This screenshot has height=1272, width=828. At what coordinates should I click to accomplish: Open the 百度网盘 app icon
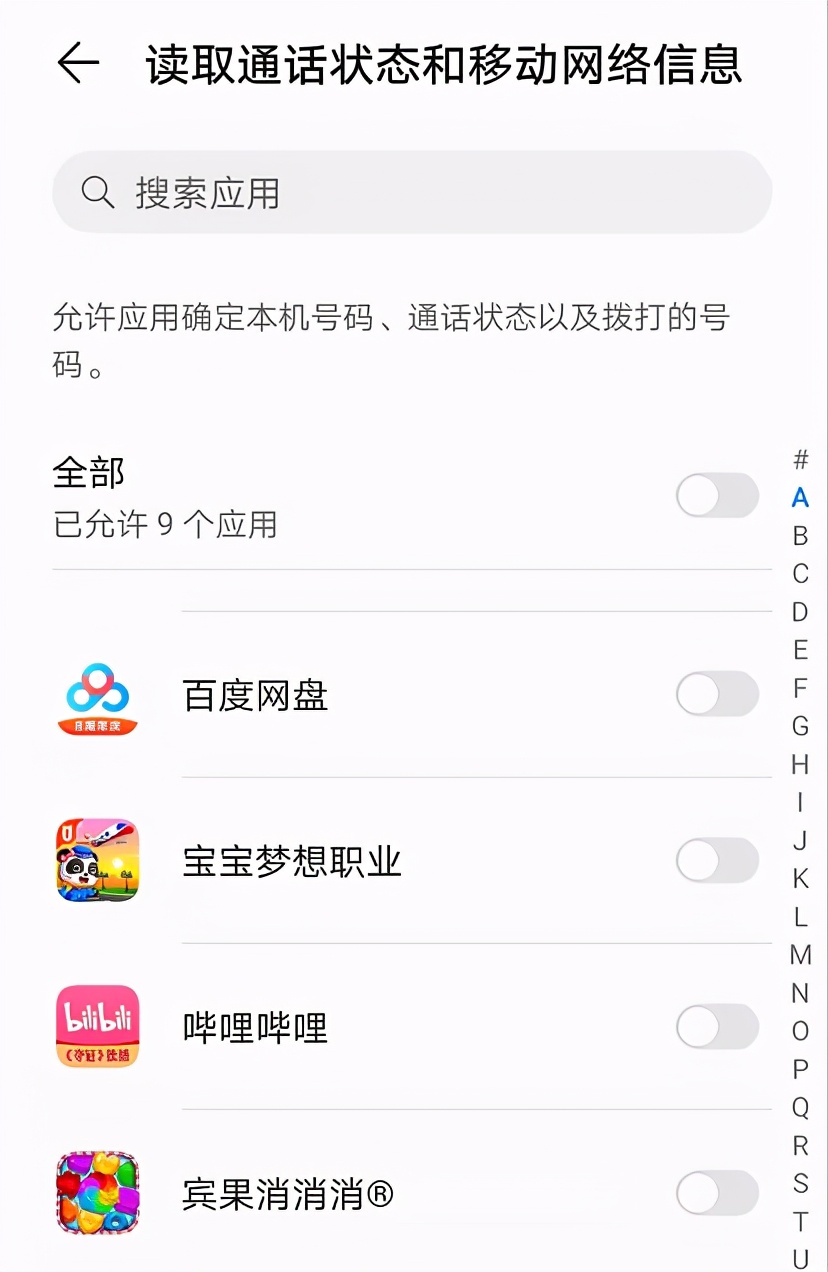tap(96, 695)
